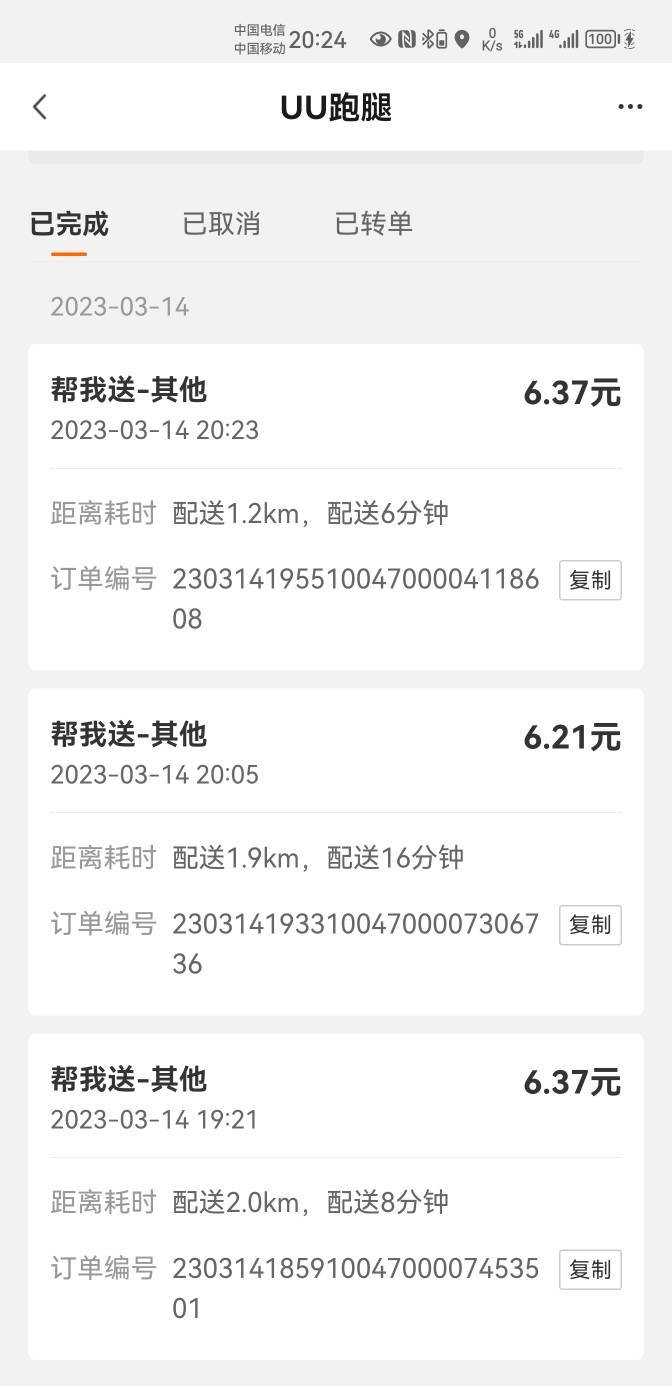Copy the order number of the 20:23 order

590,580
